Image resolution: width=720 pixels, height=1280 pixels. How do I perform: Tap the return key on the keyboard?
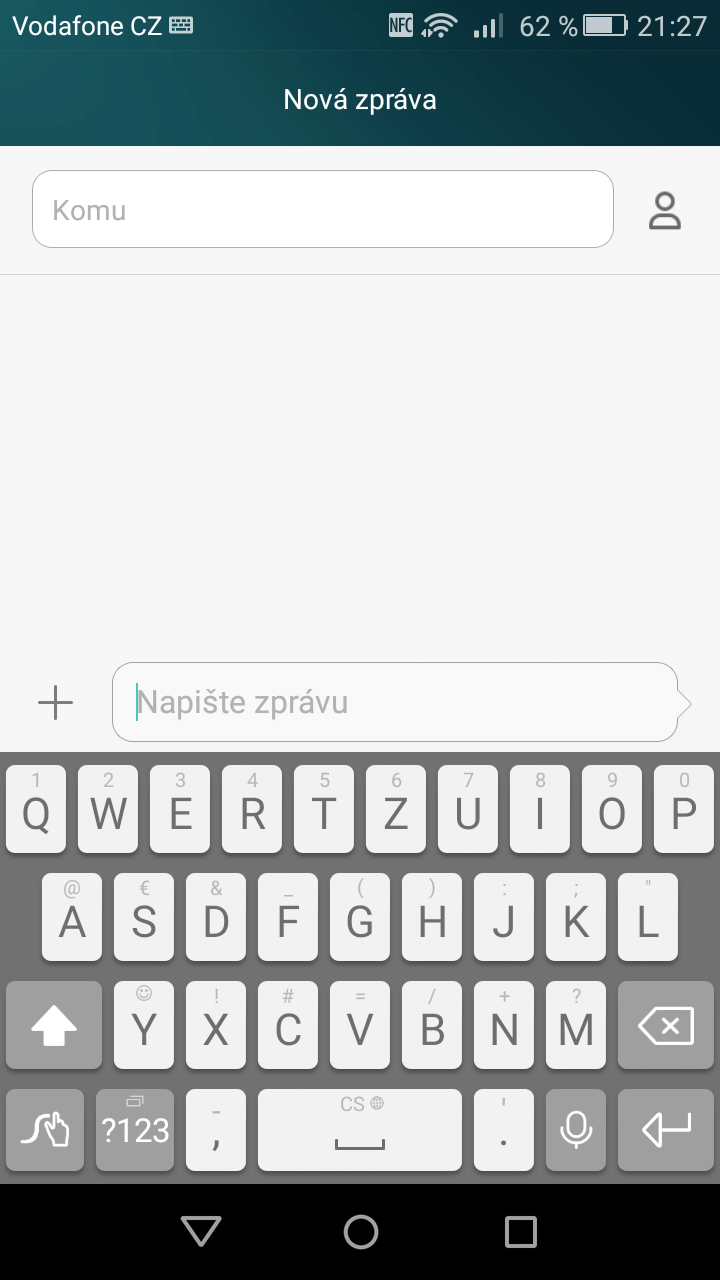[666, 1130]
